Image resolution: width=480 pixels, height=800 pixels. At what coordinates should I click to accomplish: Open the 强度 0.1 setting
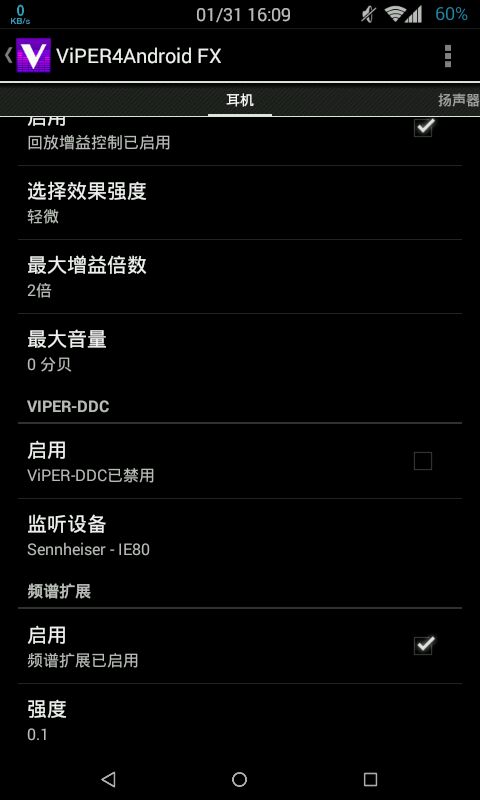tap(240, 720)
